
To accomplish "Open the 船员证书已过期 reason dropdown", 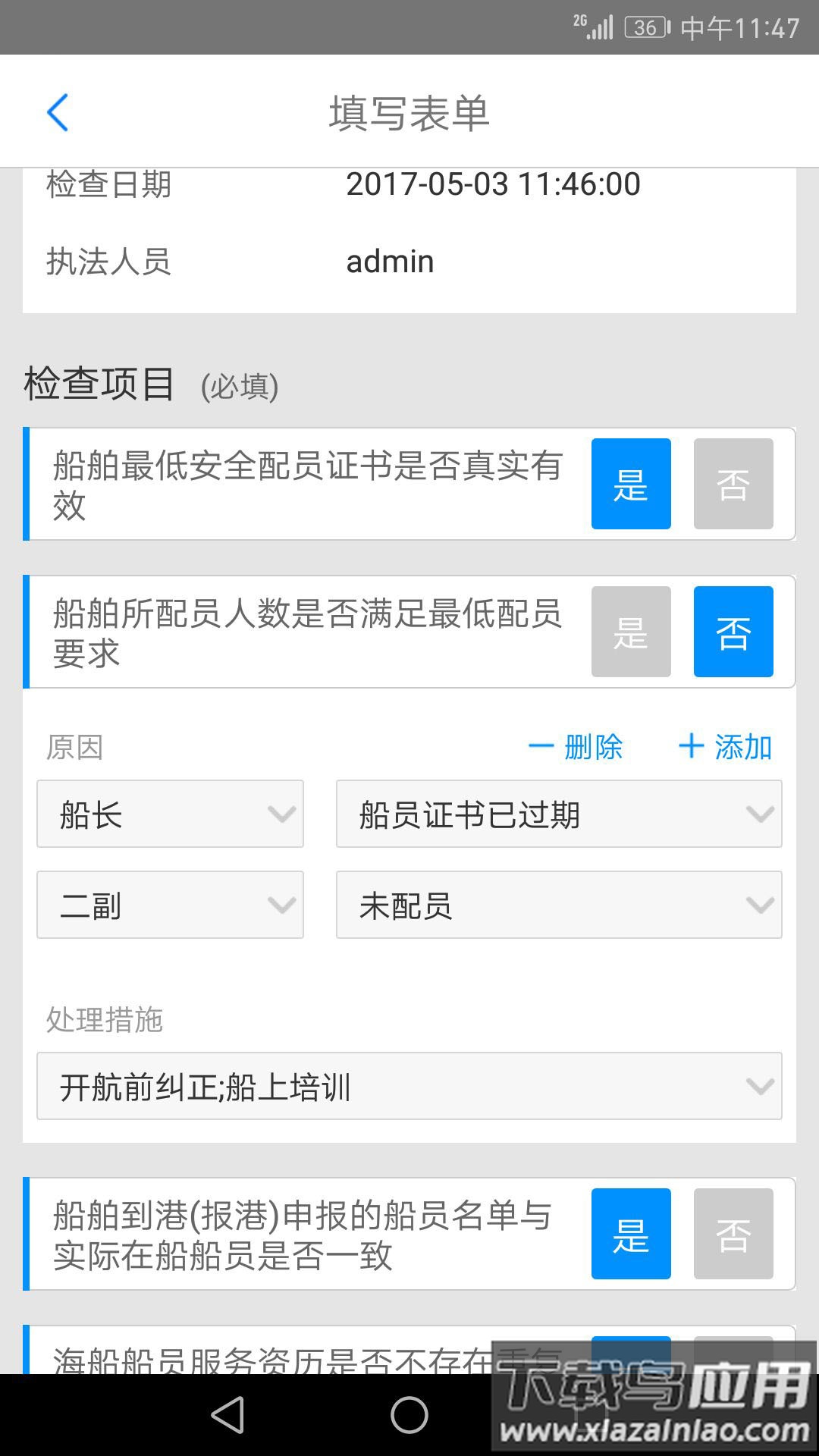I will [x=559, y=814].
